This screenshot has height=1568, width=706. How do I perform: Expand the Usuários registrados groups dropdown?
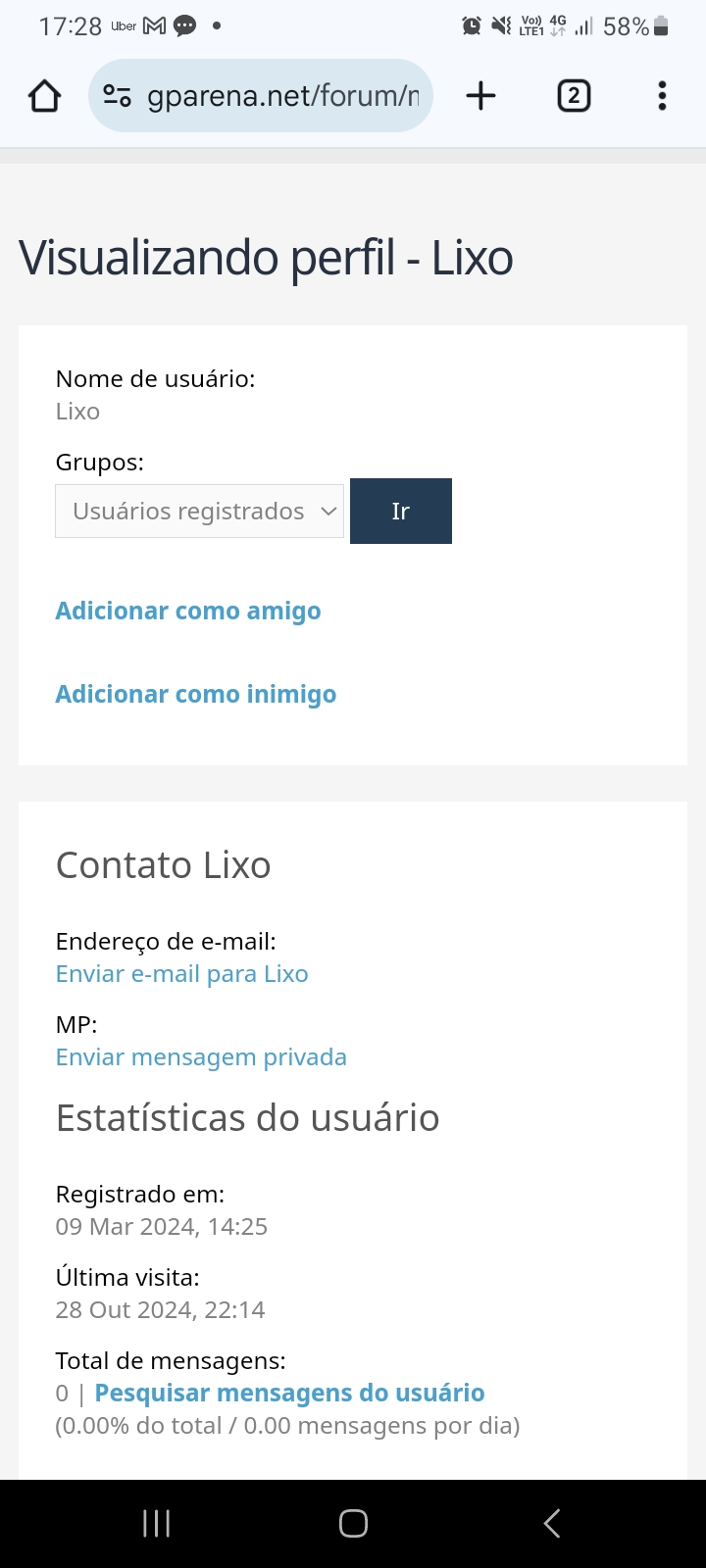point(200,511)
